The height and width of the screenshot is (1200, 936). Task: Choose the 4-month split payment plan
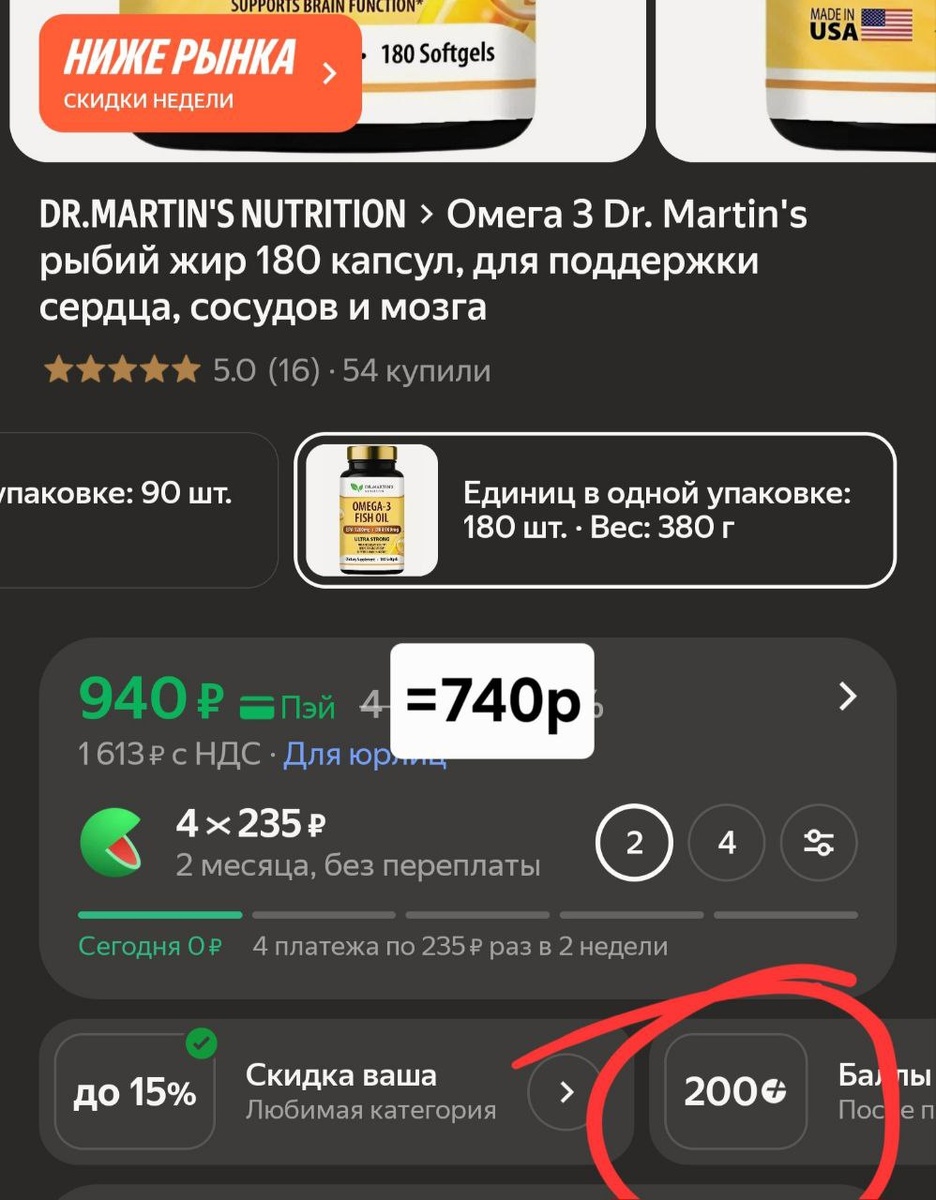tap(727, 844)
